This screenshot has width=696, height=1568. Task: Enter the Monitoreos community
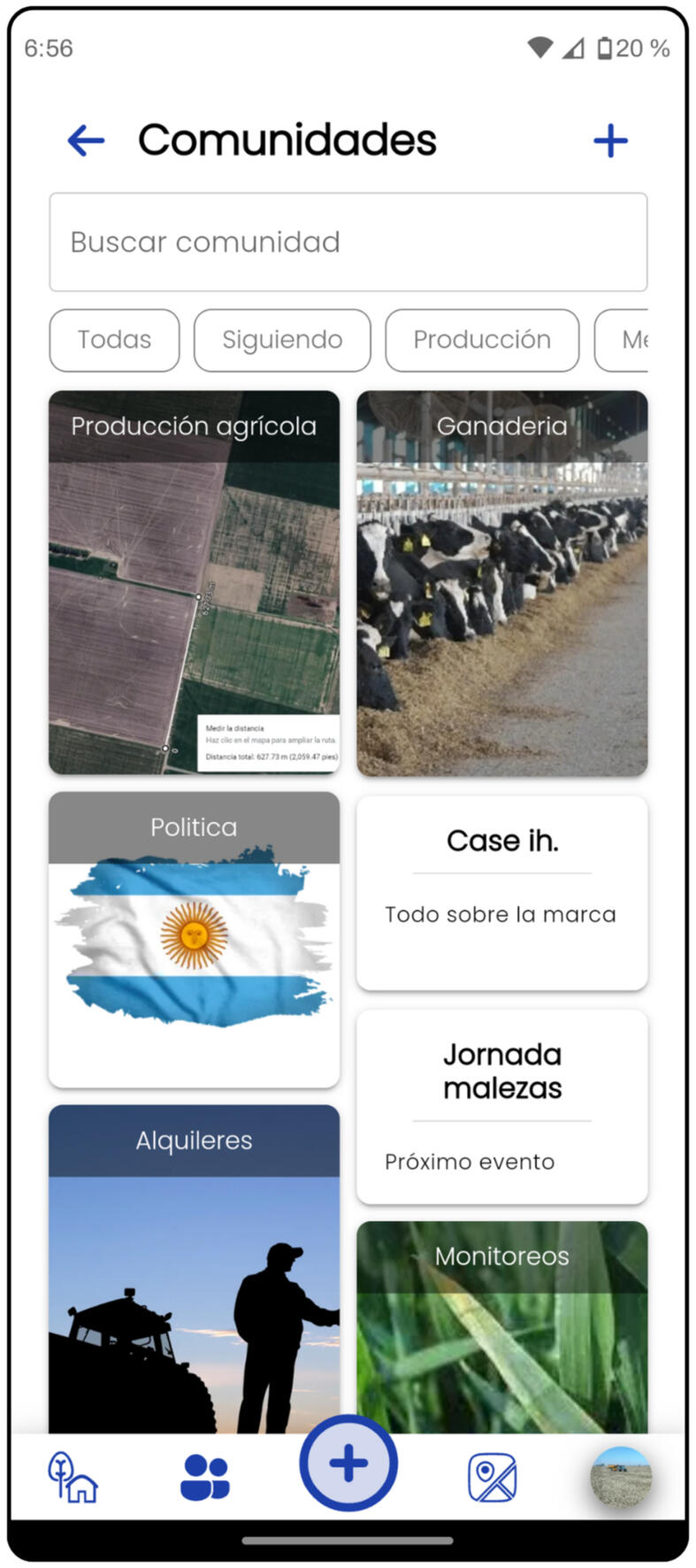point(501,1326)
